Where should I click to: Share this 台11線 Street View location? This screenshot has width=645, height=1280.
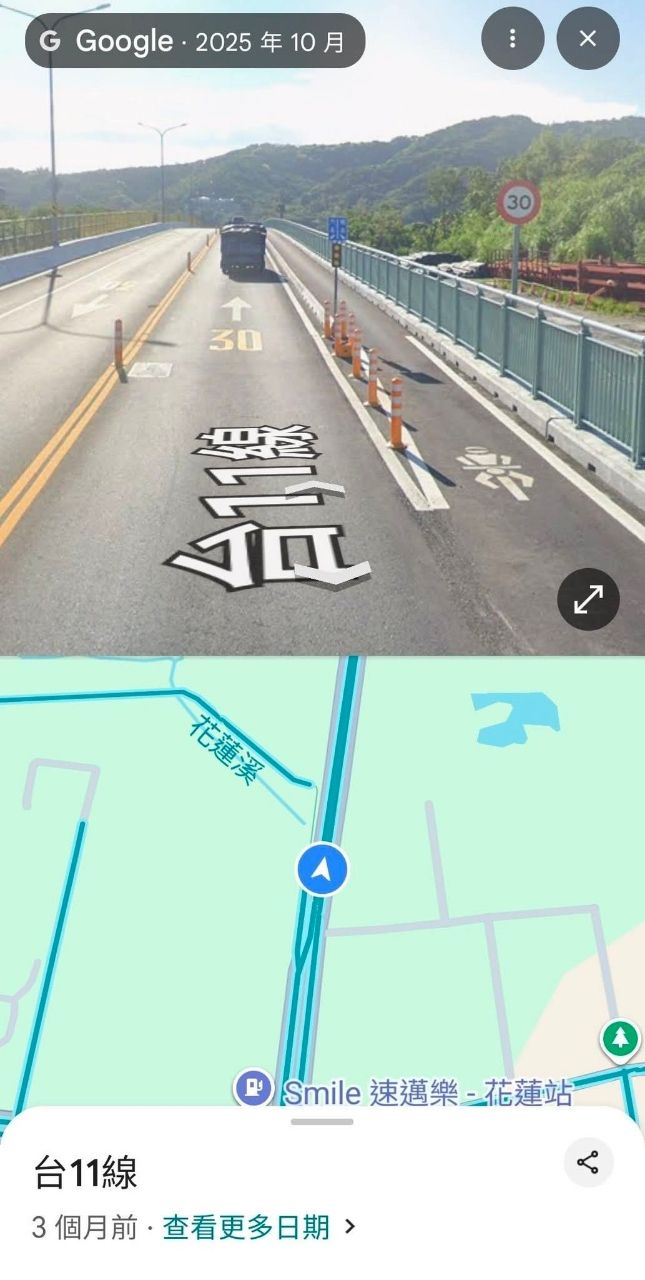click(x=588, y=1162)
